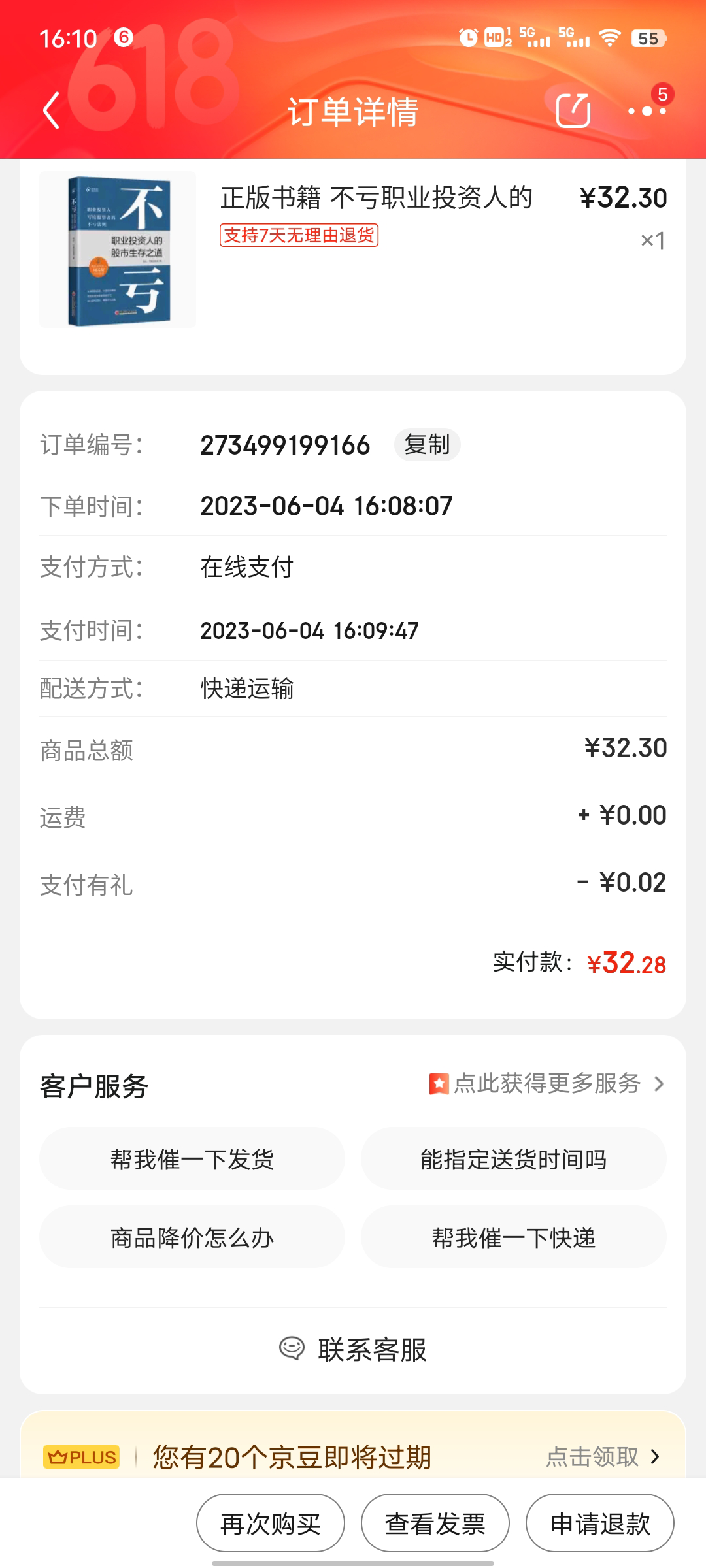The width and height of the screenshot is (706, 1568).
Task: Select 帮我催一下发货 quick question
Action: pos(192,1159)
